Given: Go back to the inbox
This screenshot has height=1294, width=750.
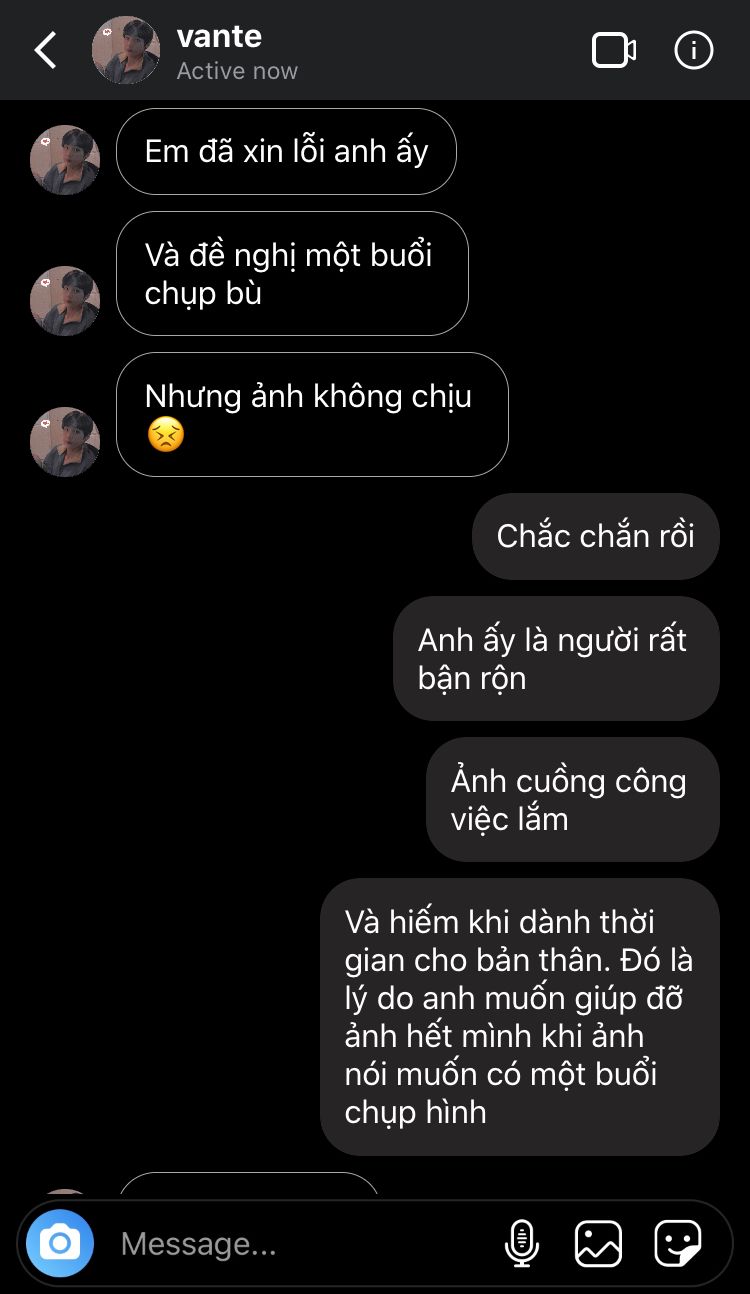Looking at the screenshot, I should pyautogui.click(x=46, y=50).
